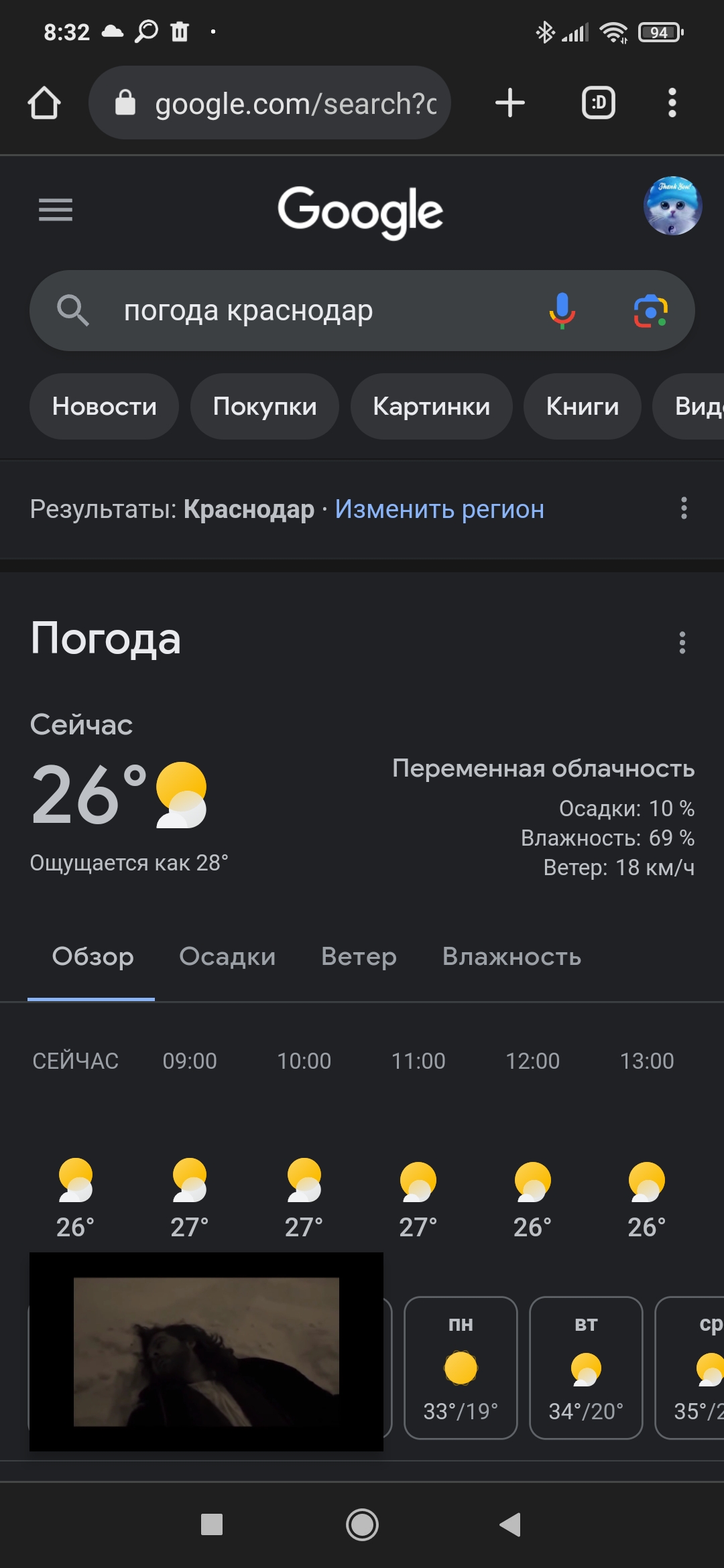
Task: Open the Новости search results
Action: (x=104, y=406)
